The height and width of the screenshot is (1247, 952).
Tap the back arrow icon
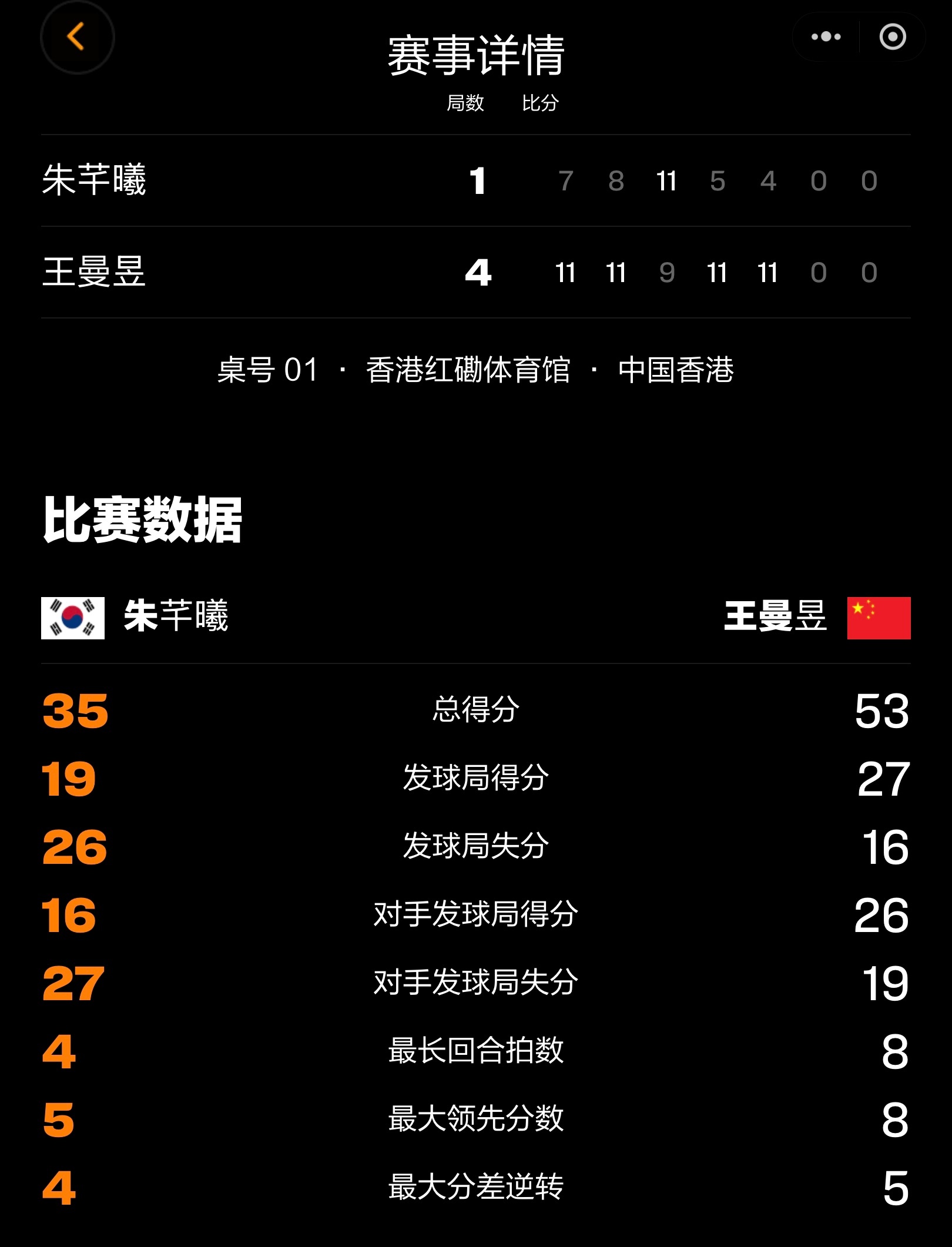coord(77,36)
